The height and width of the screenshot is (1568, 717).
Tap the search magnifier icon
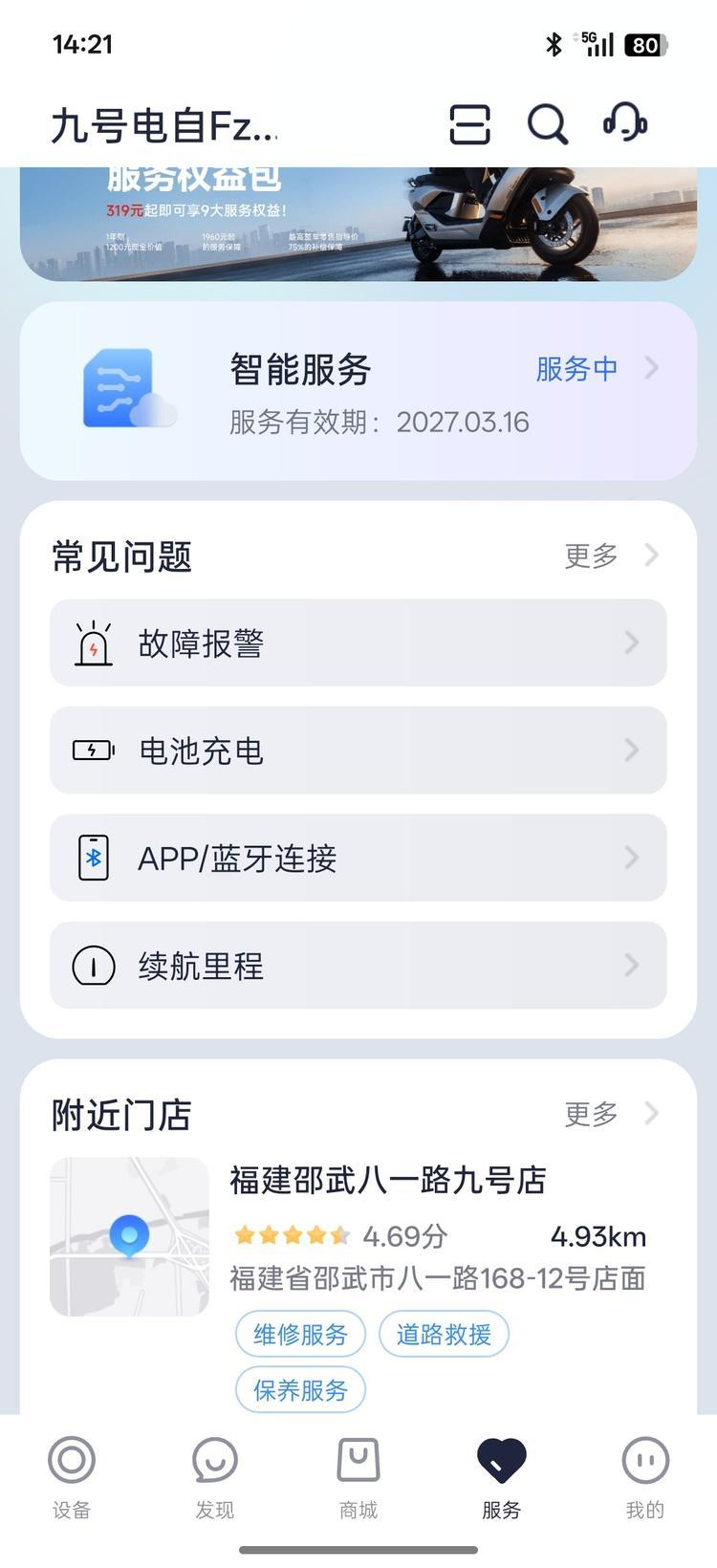(x=548, y=124)
